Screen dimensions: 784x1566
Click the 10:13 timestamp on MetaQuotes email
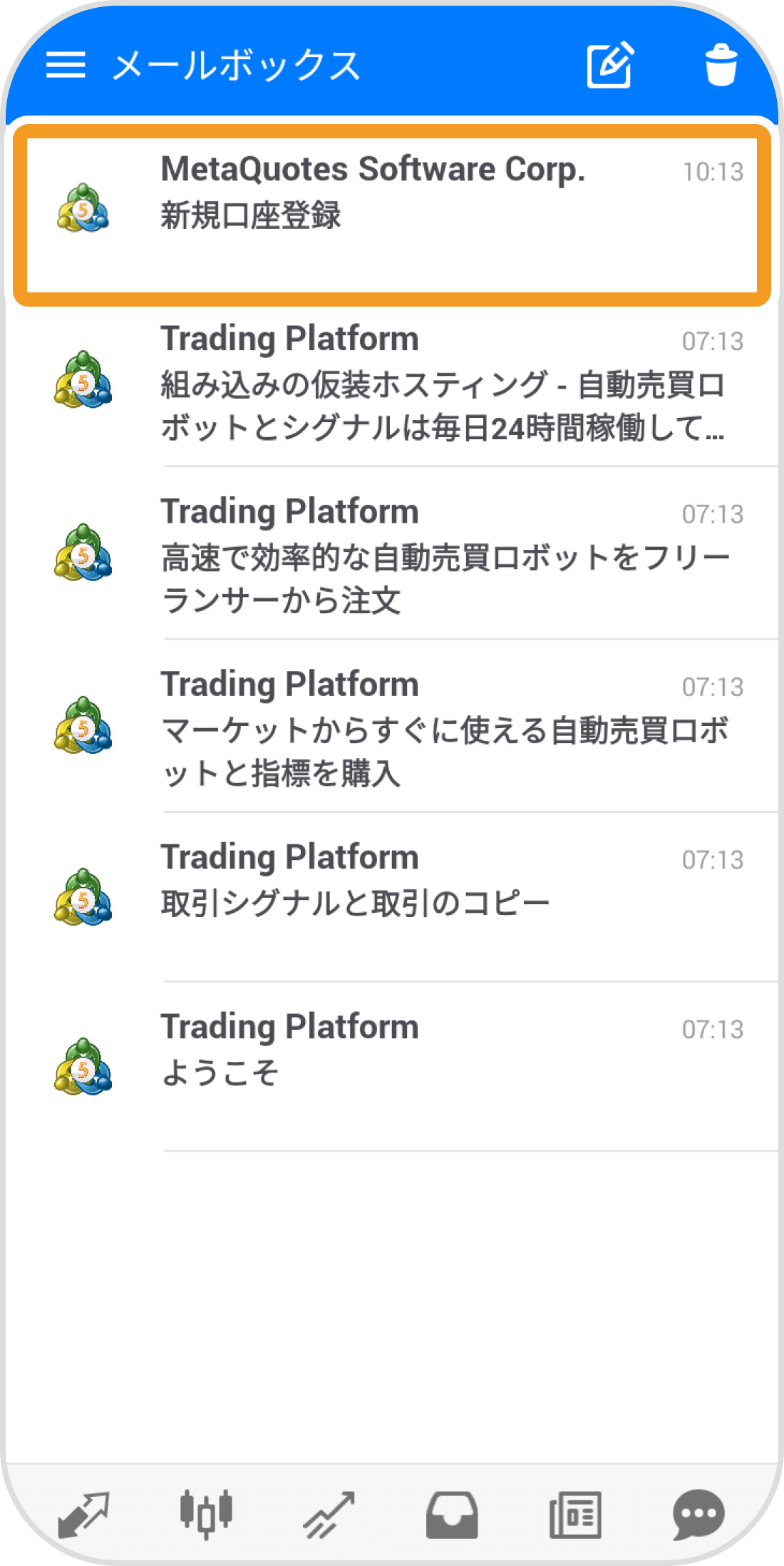(711, 169)
